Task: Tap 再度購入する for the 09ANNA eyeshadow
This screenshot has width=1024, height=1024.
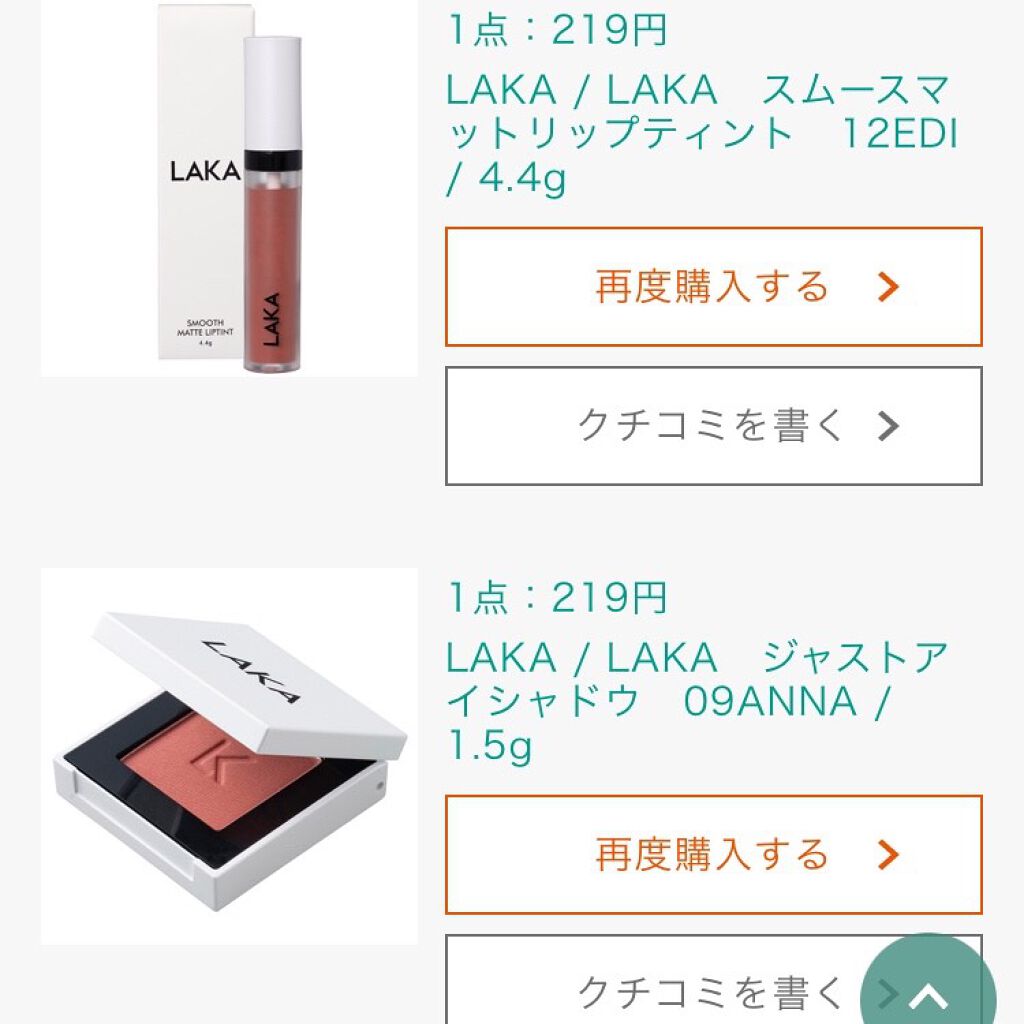Action: click(x=713, y=855)
